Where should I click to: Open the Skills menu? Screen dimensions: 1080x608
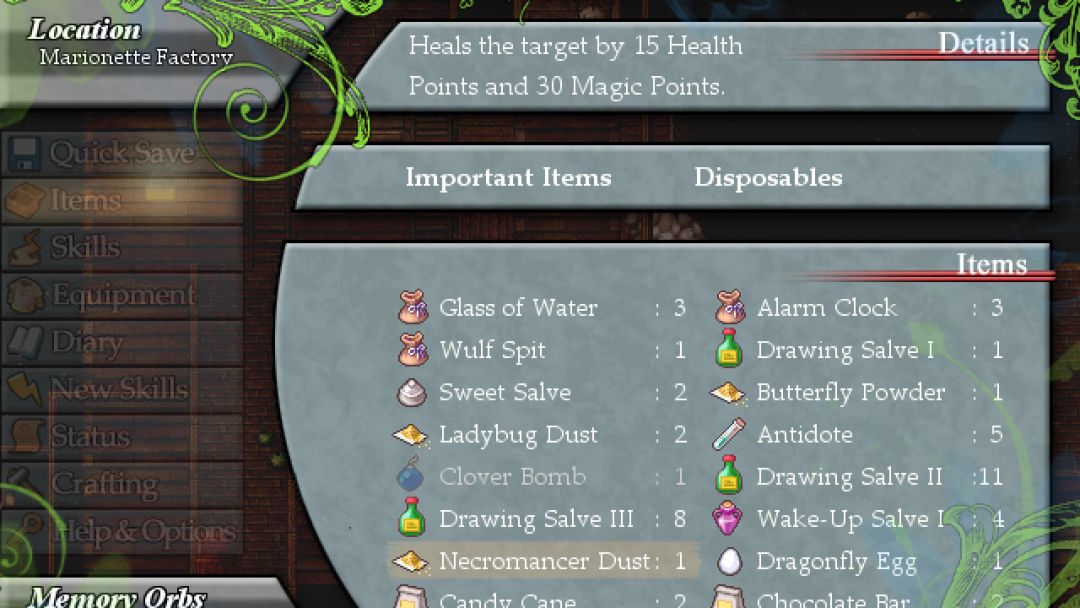(x=85, y=248)
